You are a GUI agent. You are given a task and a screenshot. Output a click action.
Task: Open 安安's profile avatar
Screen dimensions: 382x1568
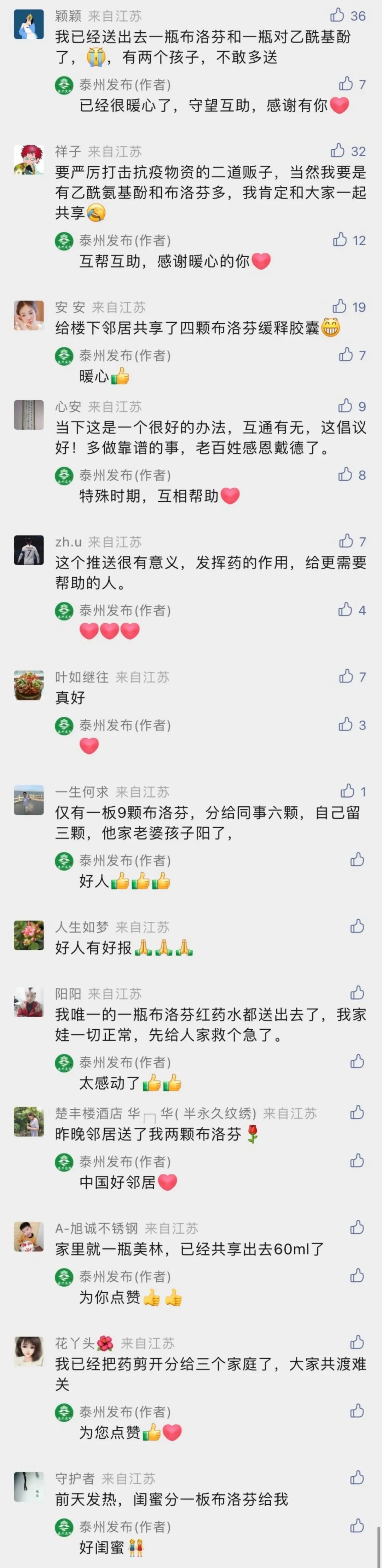coord(29,315)
